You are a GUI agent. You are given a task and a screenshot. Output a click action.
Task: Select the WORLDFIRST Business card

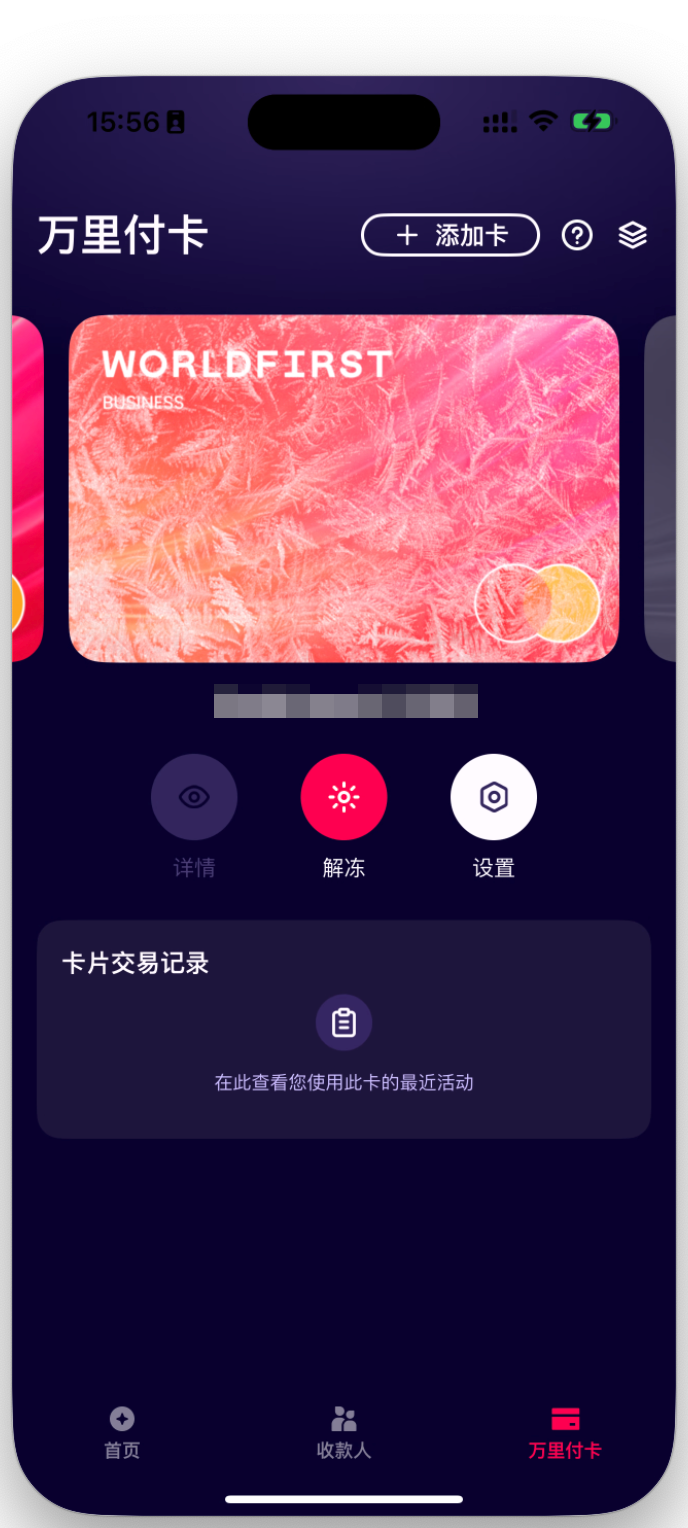(343, 488)
